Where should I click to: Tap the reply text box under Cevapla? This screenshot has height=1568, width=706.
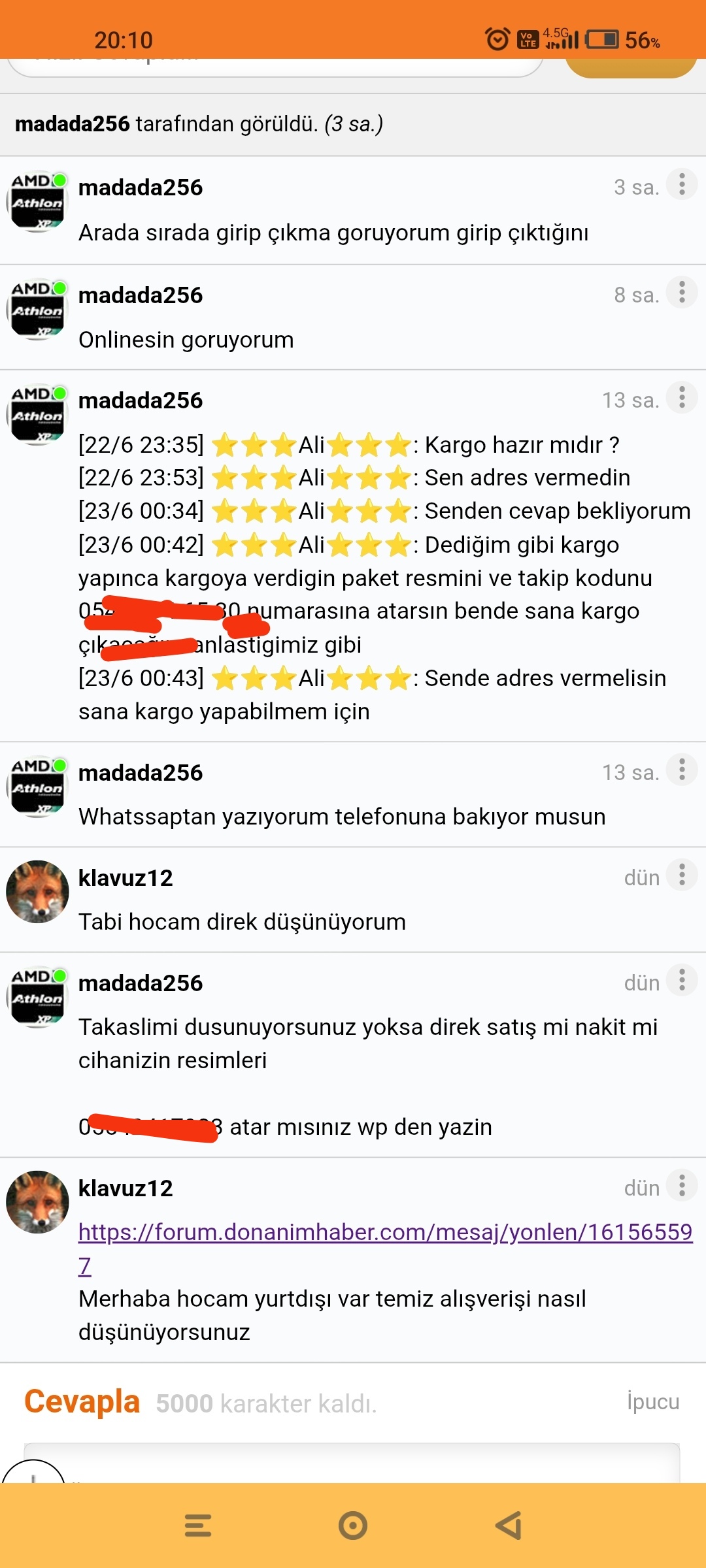coord(352,1463)
